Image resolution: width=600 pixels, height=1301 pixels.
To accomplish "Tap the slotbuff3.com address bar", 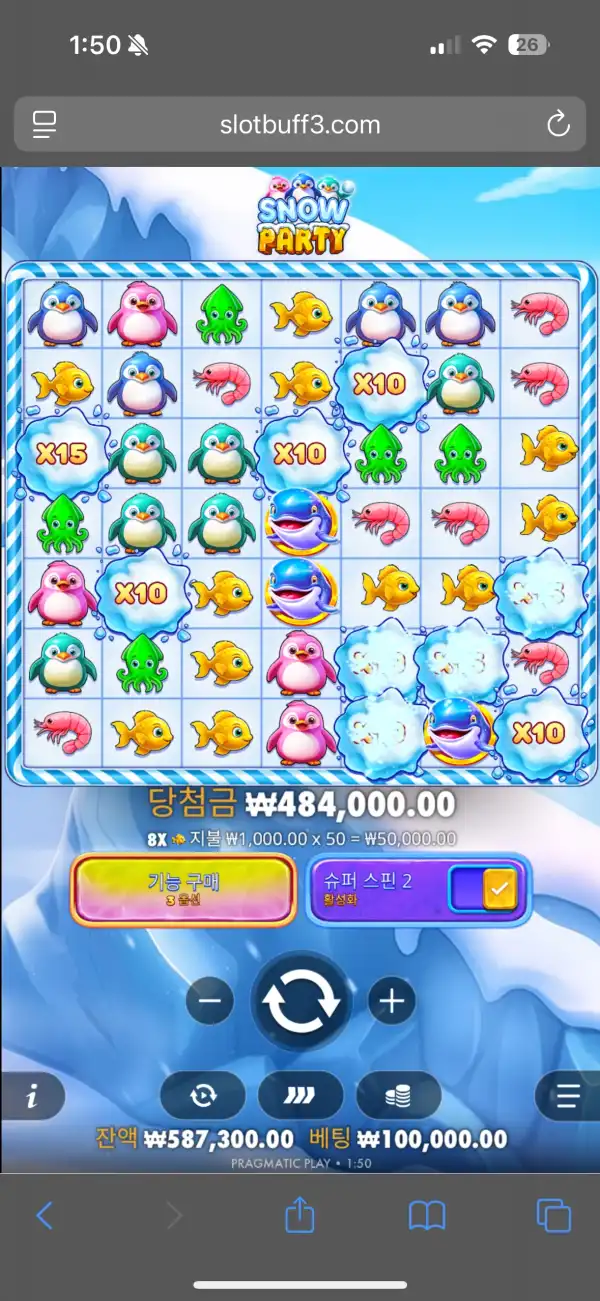I will [x=300, y=125].
